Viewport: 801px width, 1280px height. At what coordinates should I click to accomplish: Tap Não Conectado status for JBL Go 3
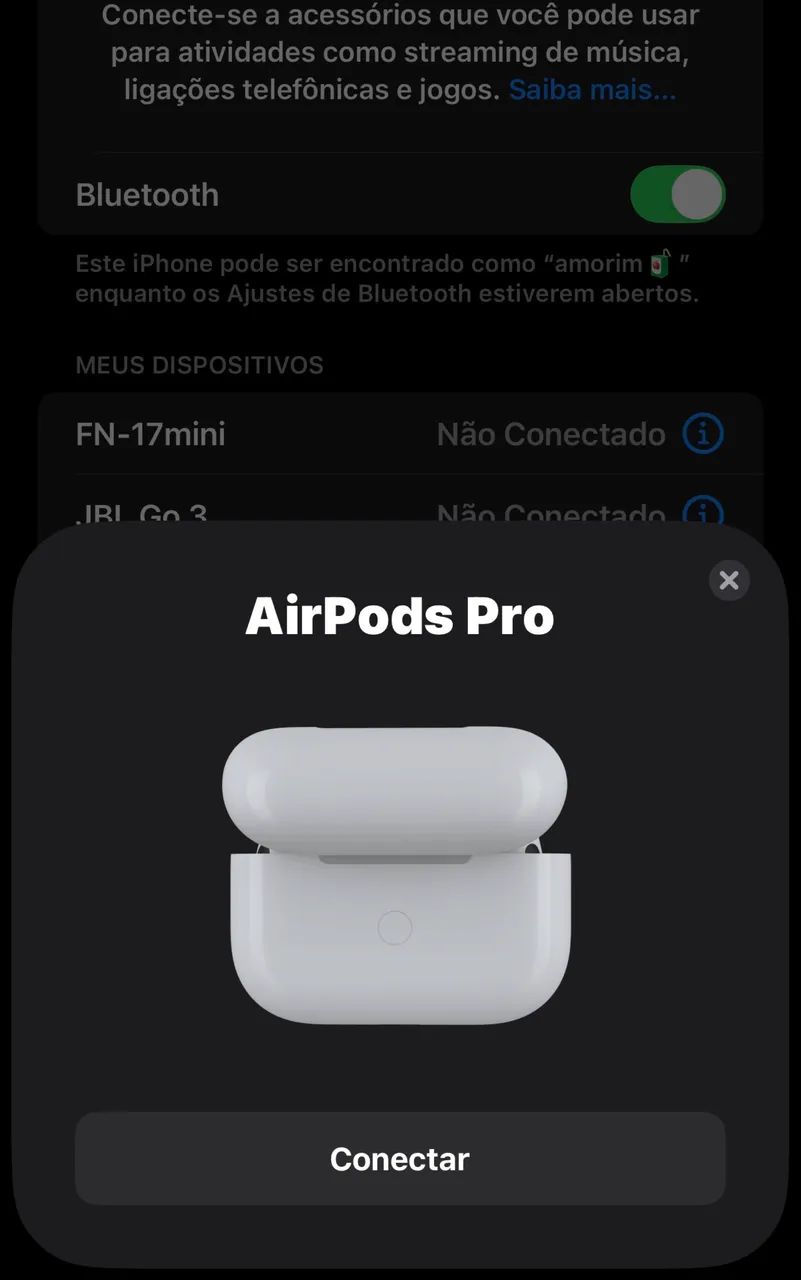click(x=550, y=514)
